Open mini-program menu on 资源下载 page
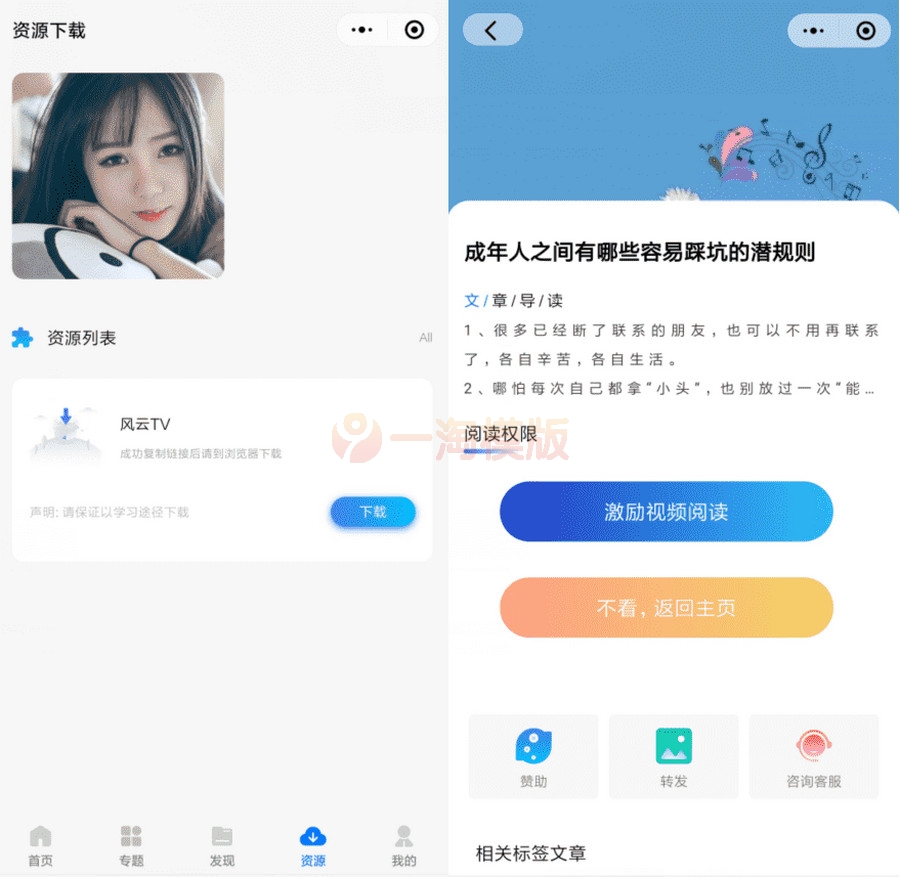Screen dimensions: 900x877 363,30
